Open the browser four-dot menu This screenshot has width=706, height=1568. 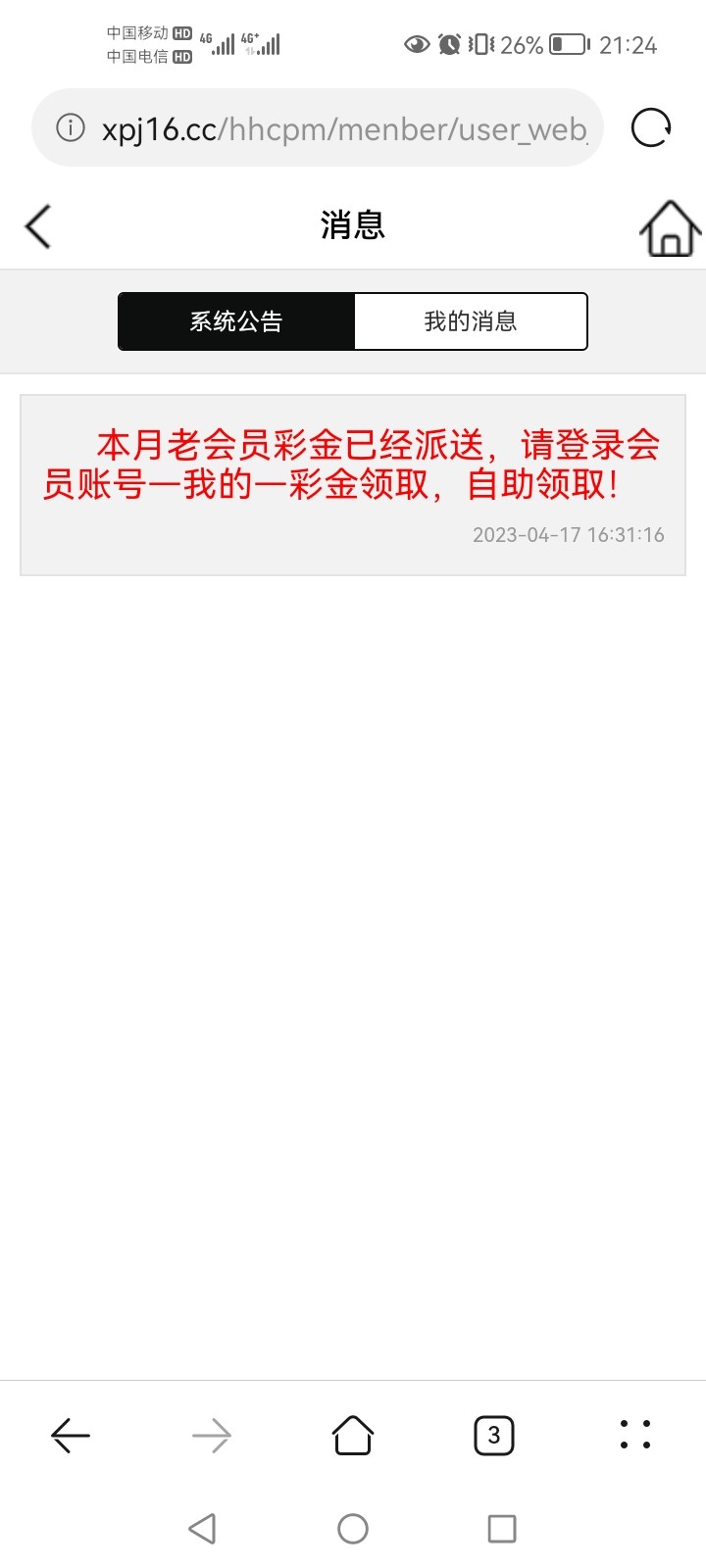point(635,1434)
